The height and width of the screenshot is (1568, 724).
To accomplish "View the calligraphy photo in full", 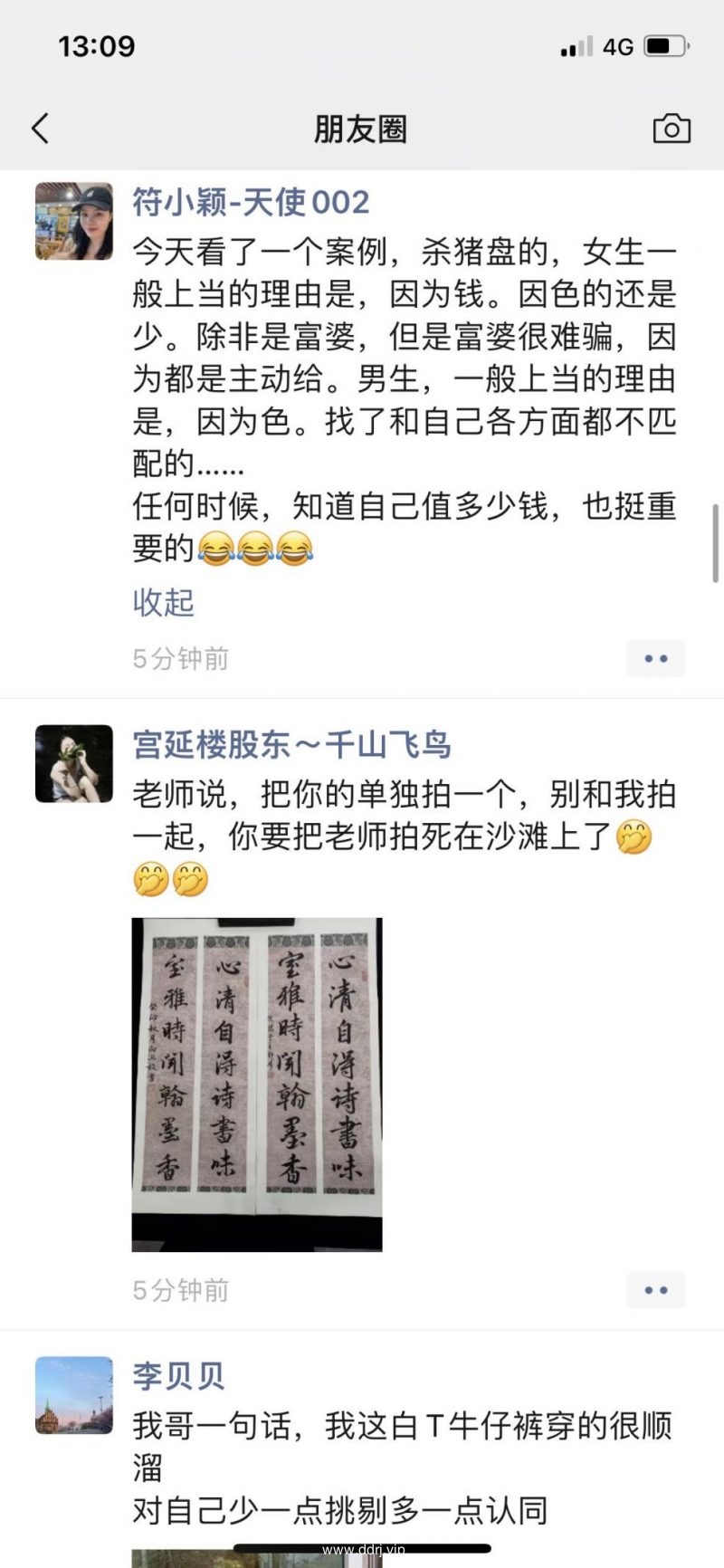I will [x=257, y=1084].
